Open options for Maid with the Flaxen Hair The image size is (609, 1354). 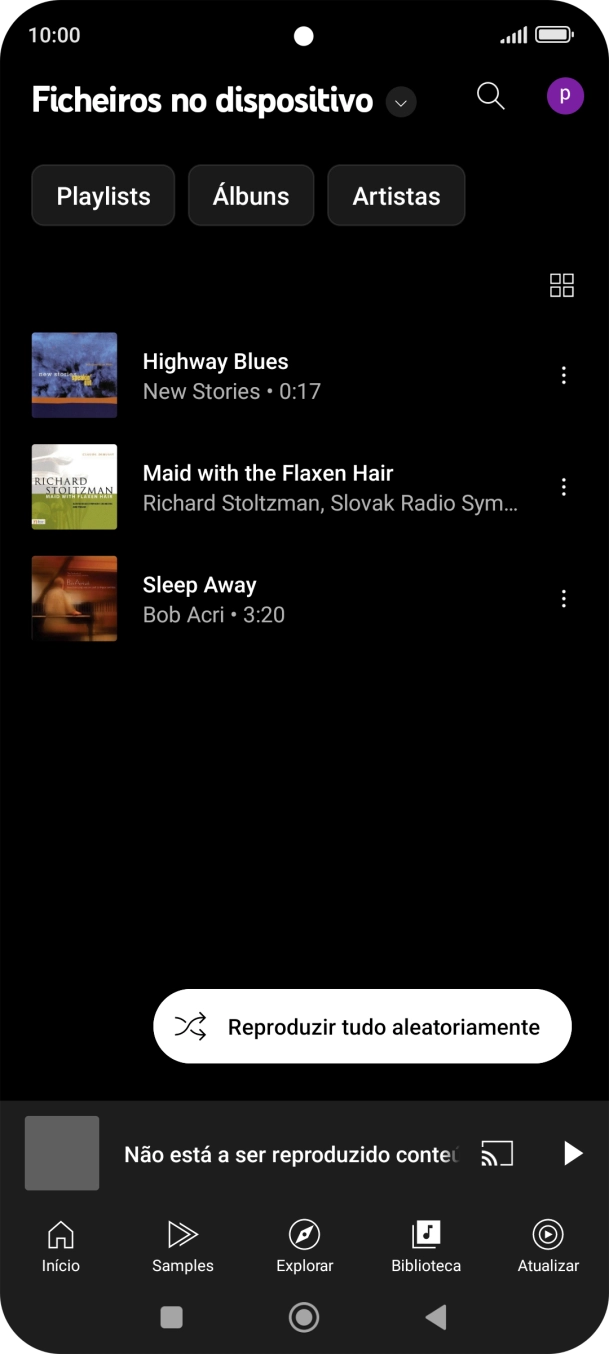tap(564, 487)
